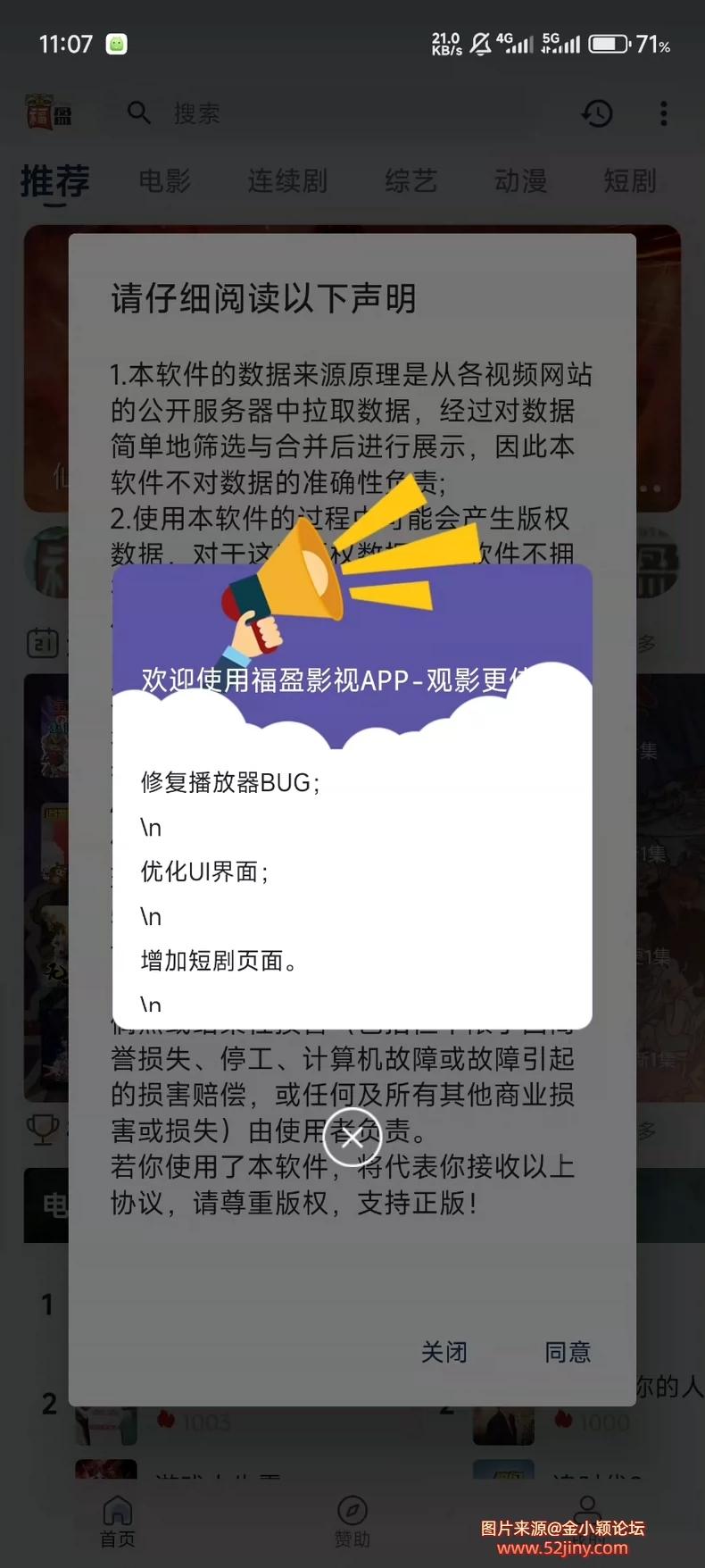Open rankings via the trophy icon
The image size is (705, 1568).
coord(40,1130)
